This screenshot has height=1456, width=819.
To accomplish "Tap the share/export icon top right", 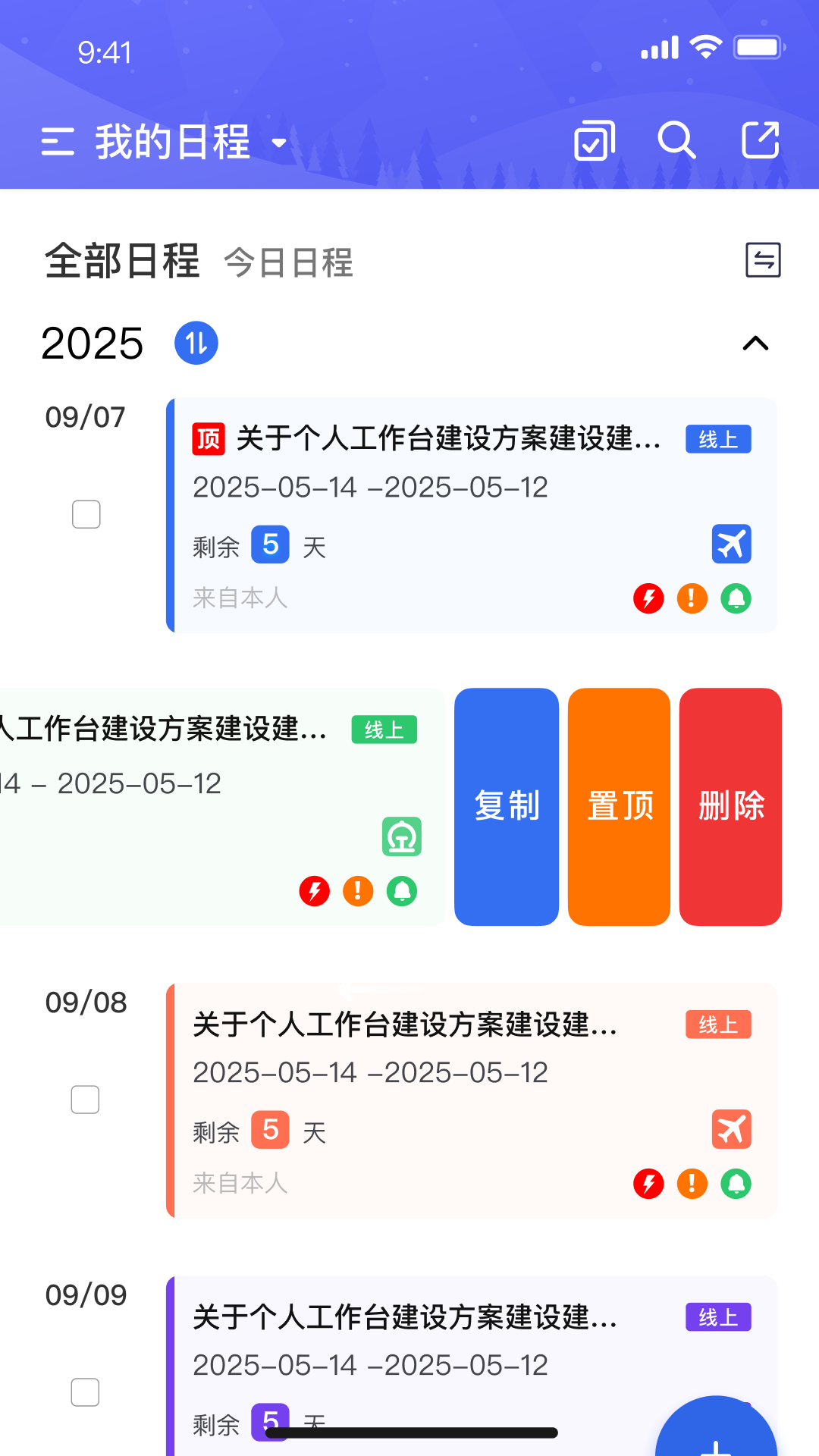I will tap(761, 140).
